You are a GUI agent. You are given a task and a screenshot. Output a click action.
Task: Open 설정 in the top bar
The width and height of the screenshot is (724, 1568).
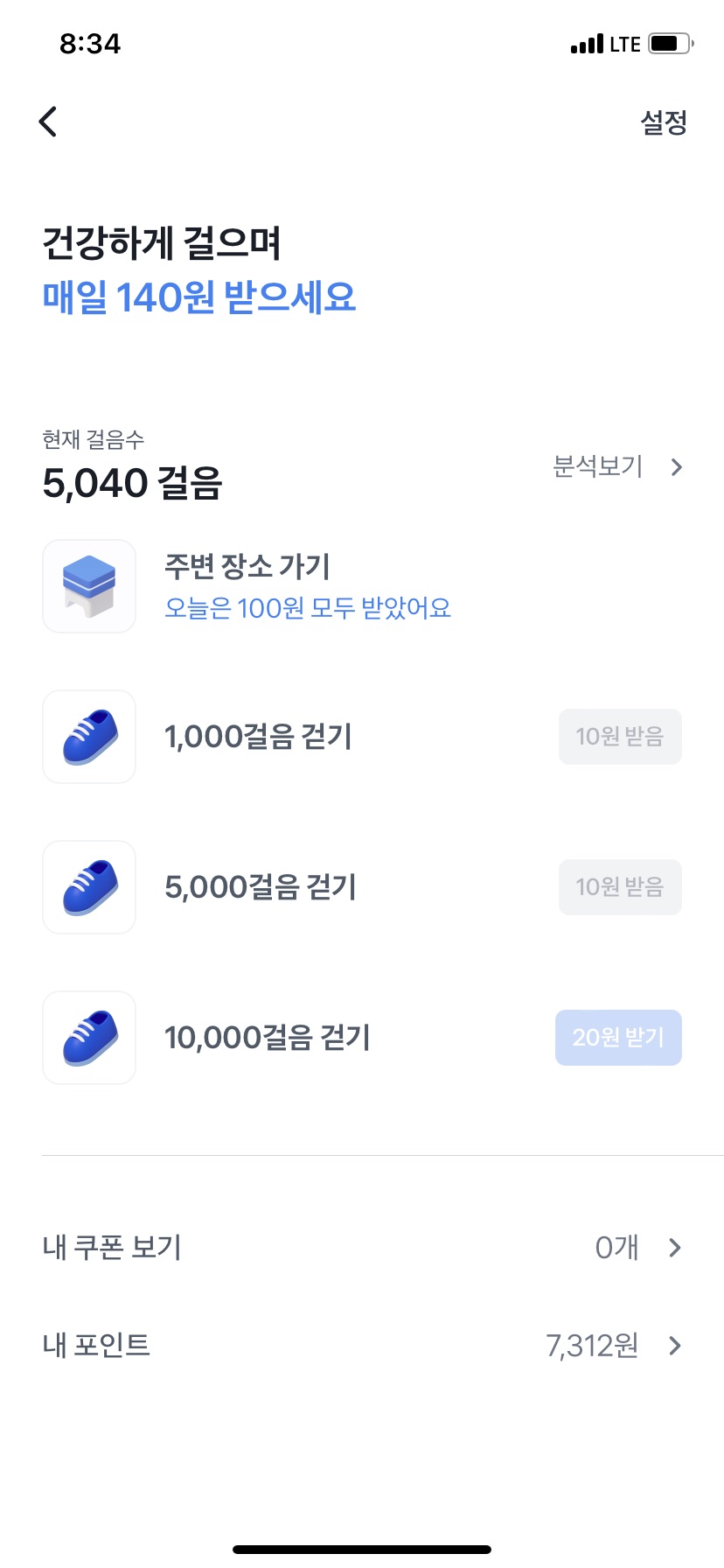[663, 122]
